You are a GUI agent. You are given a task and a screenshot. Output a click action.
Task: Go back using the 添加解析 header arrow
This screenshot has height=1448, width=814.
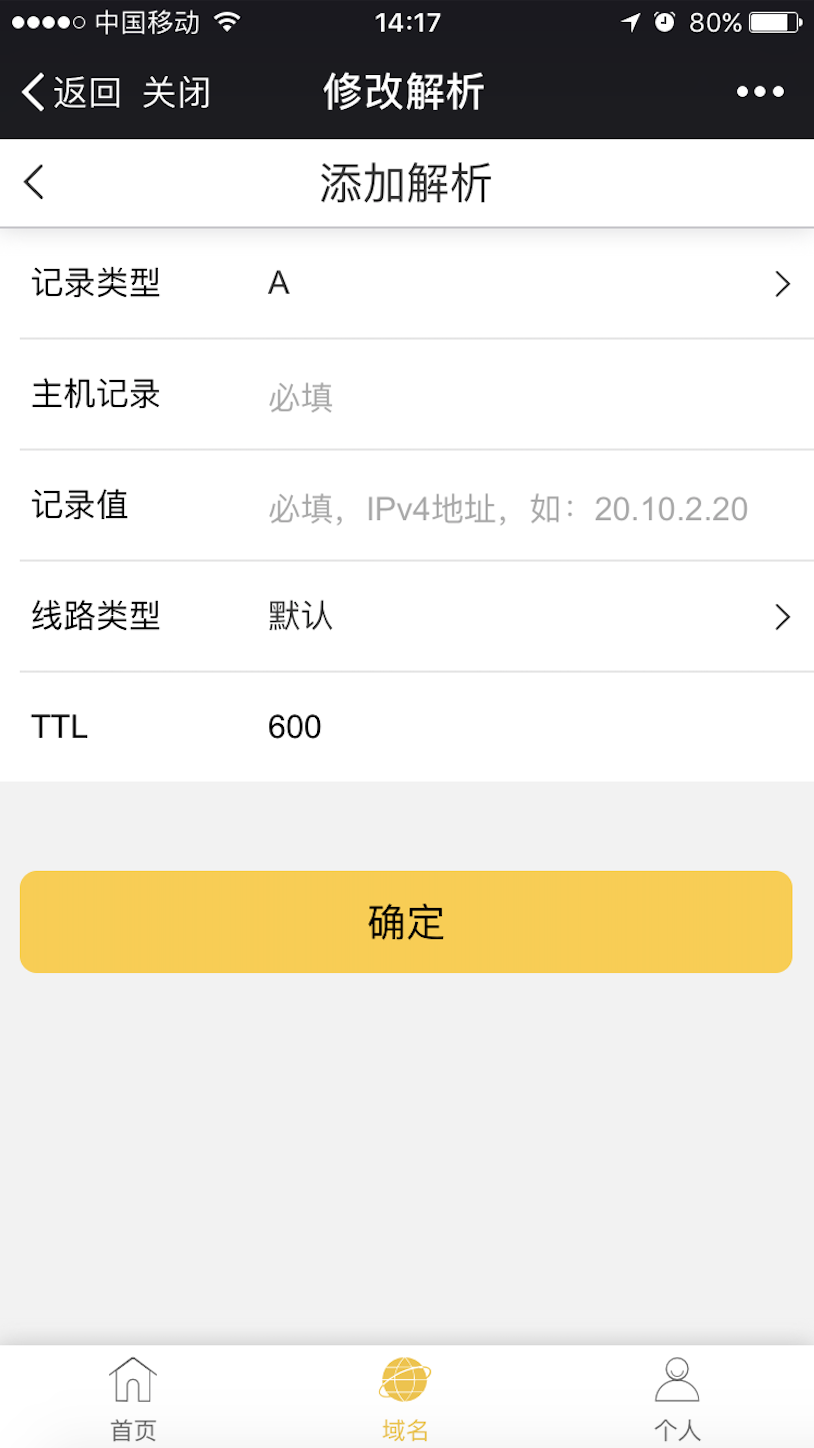35,183
